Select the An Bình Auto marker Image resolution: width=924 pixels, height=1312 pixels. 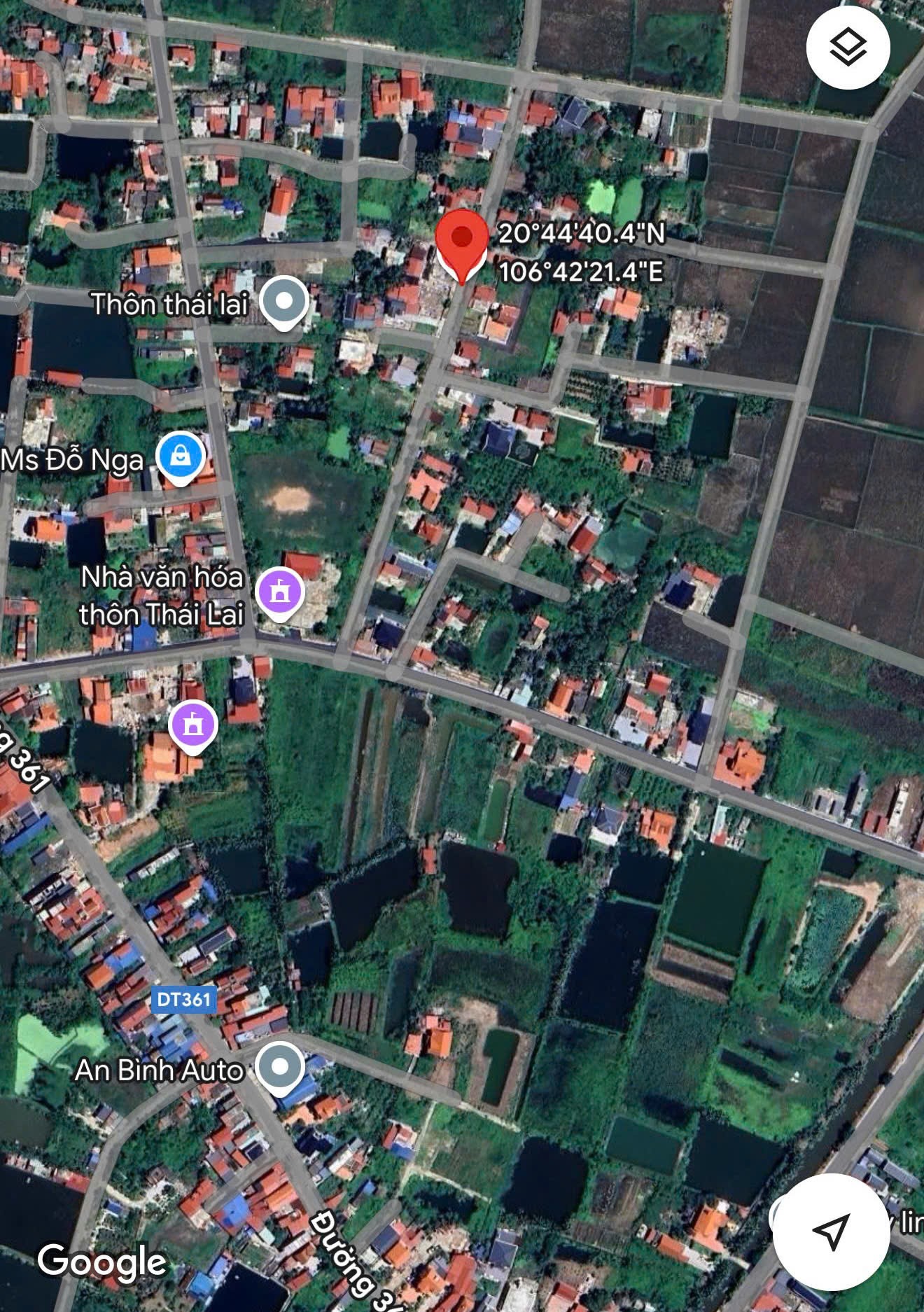point(279,1068)
